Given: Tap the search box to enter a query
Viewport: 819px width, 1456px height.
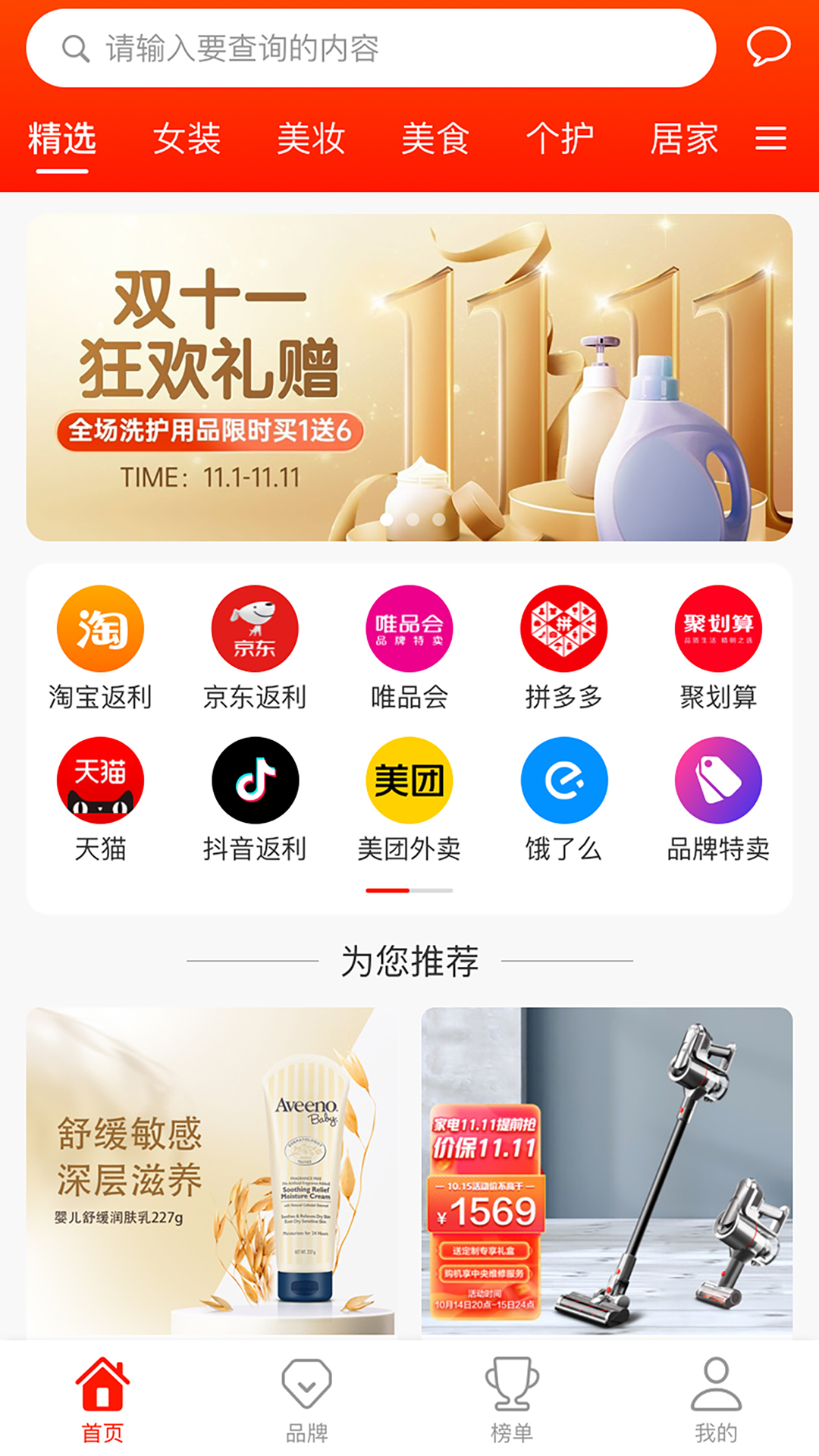Looking at the screenshot, I should (x=372, y=49).
